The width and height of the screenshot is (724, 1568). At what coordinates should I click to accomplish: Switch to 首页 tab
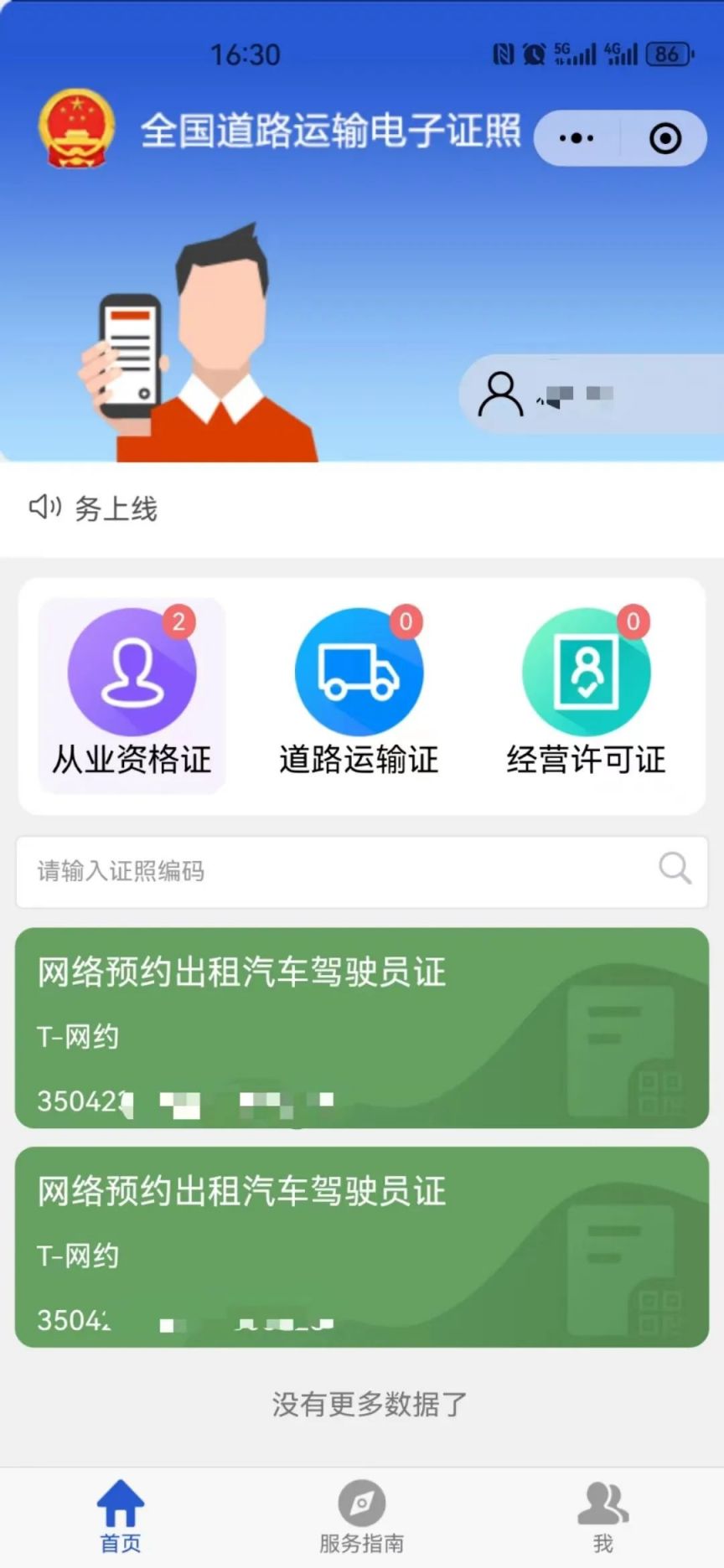pyautogui.click(x=121, y=1516)
